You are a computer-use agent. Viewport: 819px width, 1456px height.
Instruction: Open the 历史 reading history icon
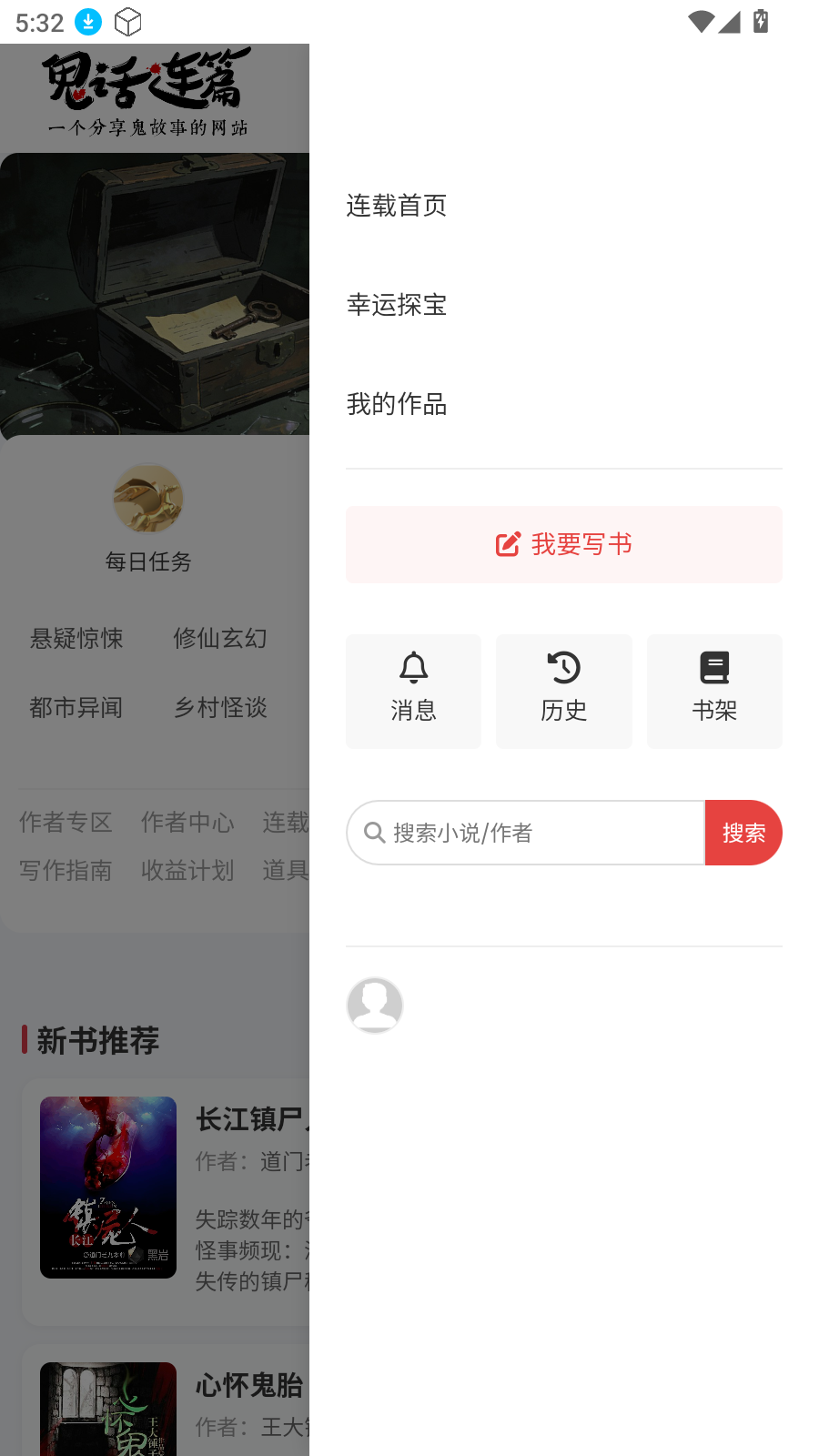[563, 690]
